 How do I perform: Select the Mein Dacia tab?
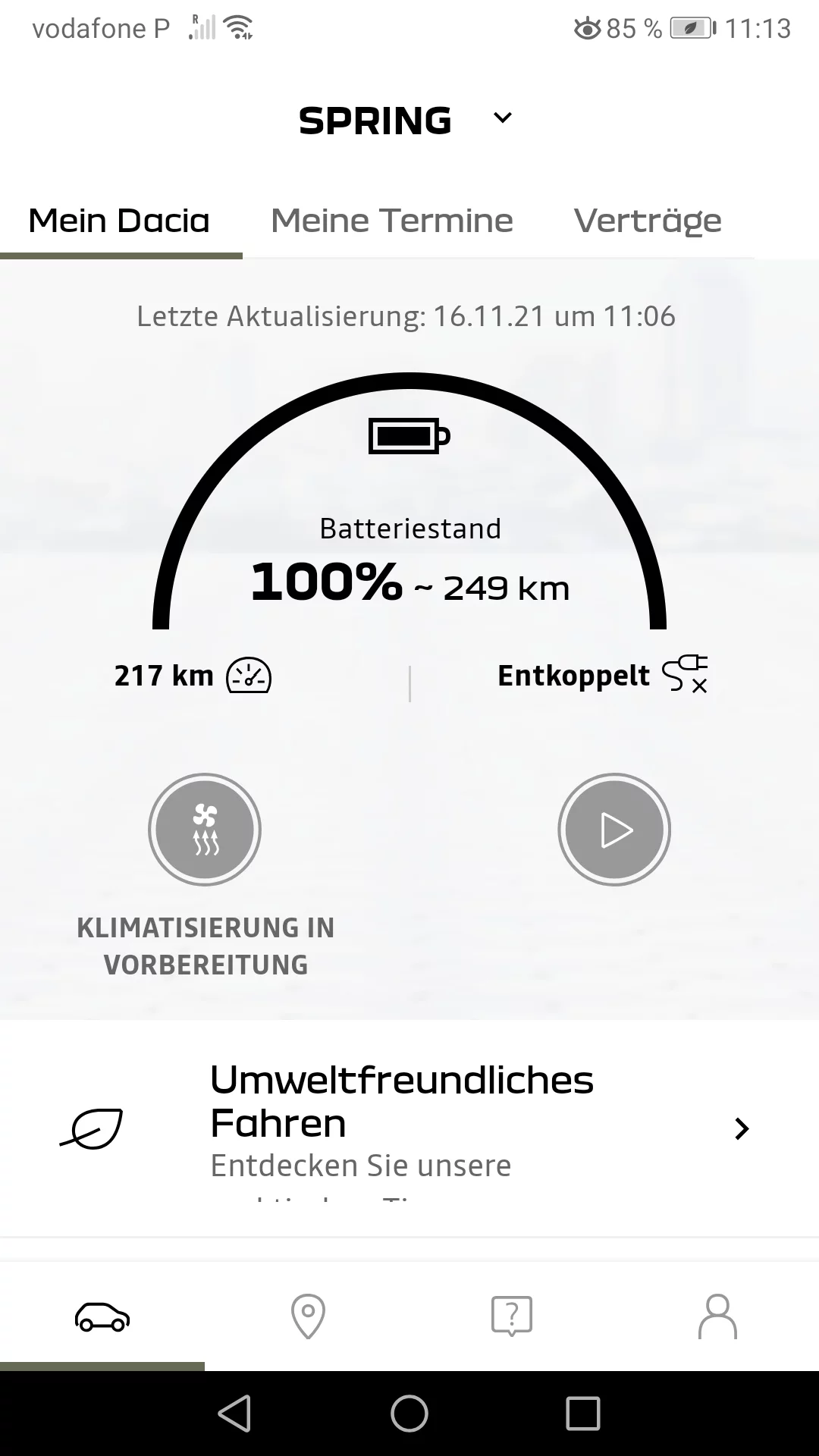pyautogui.click(x=119, y=221)
